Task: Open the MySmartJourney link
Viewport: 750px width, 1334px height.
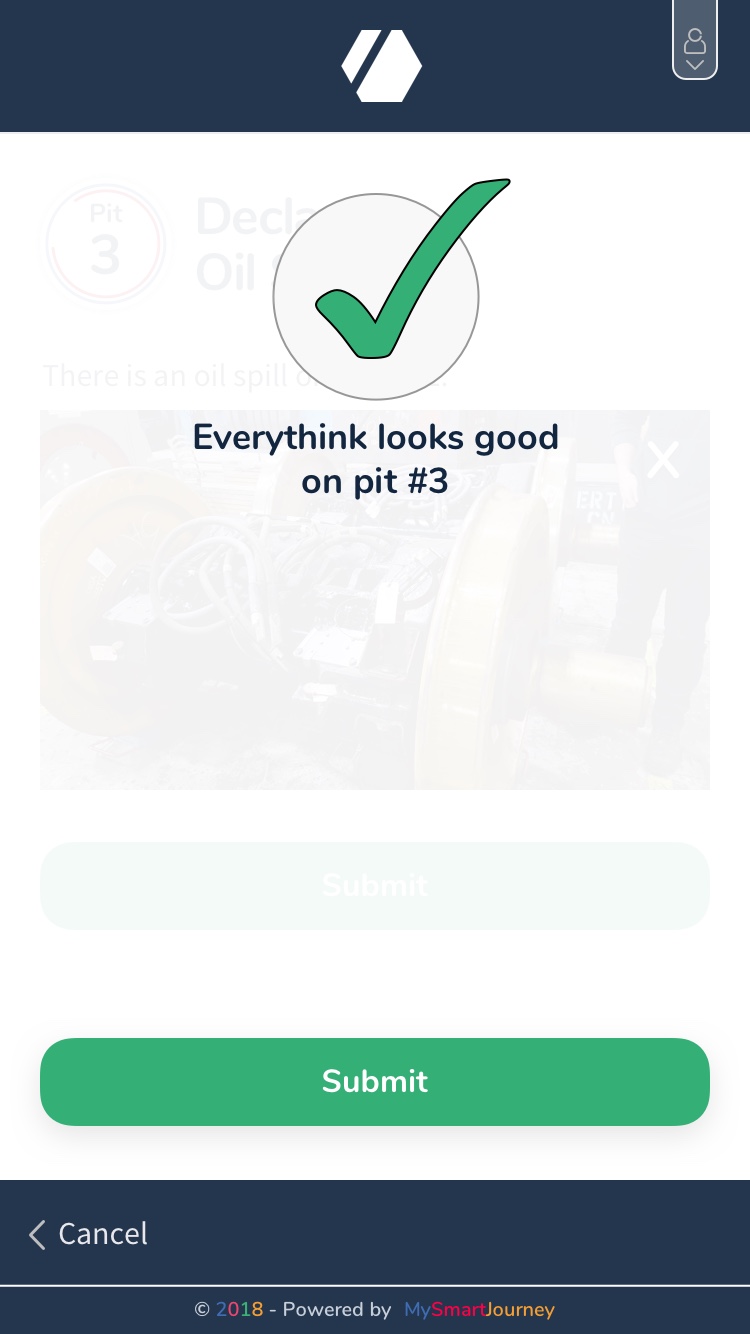Action: point(478,1309)
